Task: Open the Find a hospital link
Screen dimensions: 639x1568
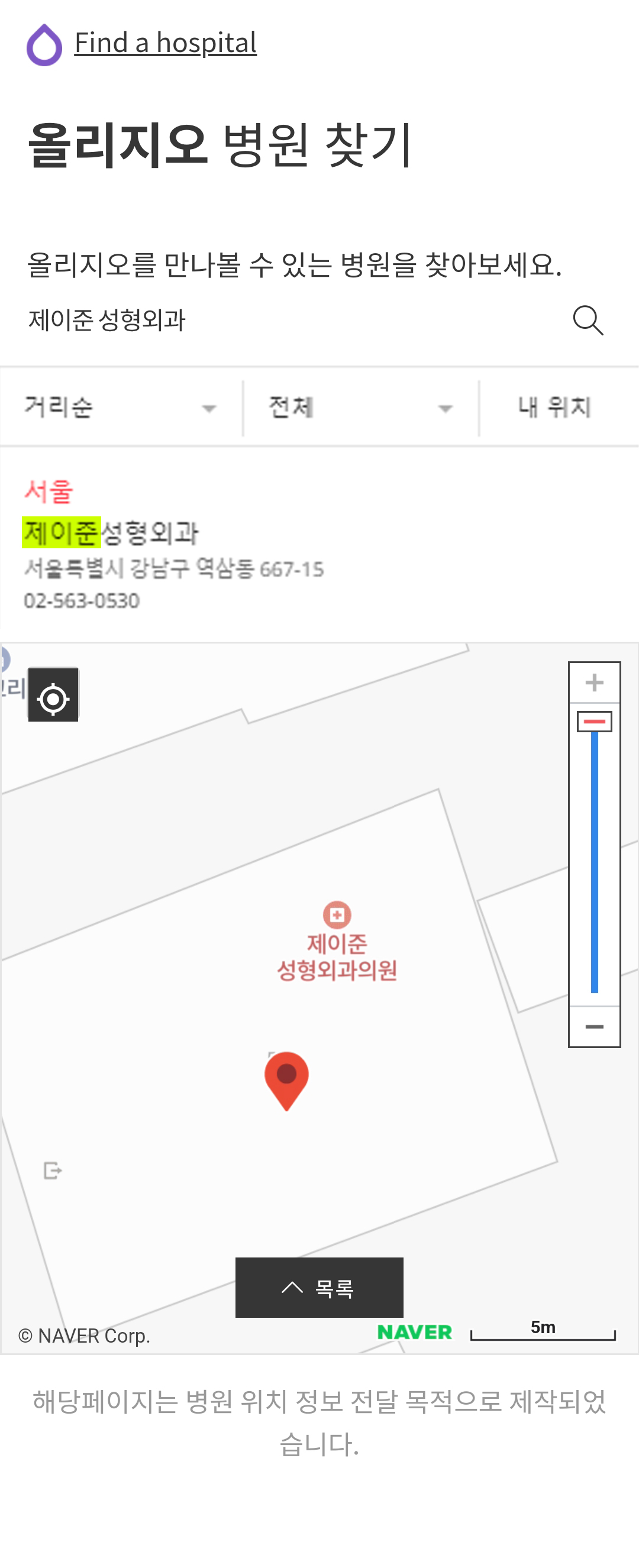Action: [164, 43]
